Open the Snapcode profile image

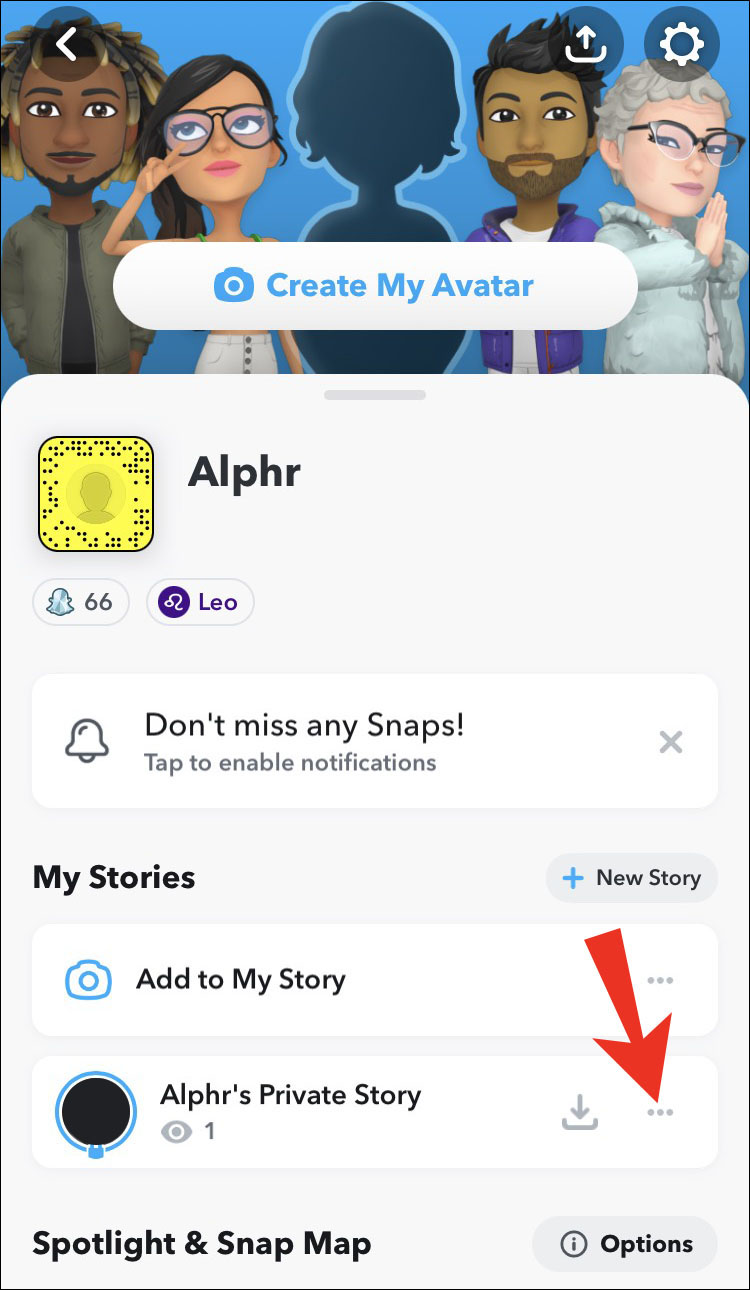point(96,494)
